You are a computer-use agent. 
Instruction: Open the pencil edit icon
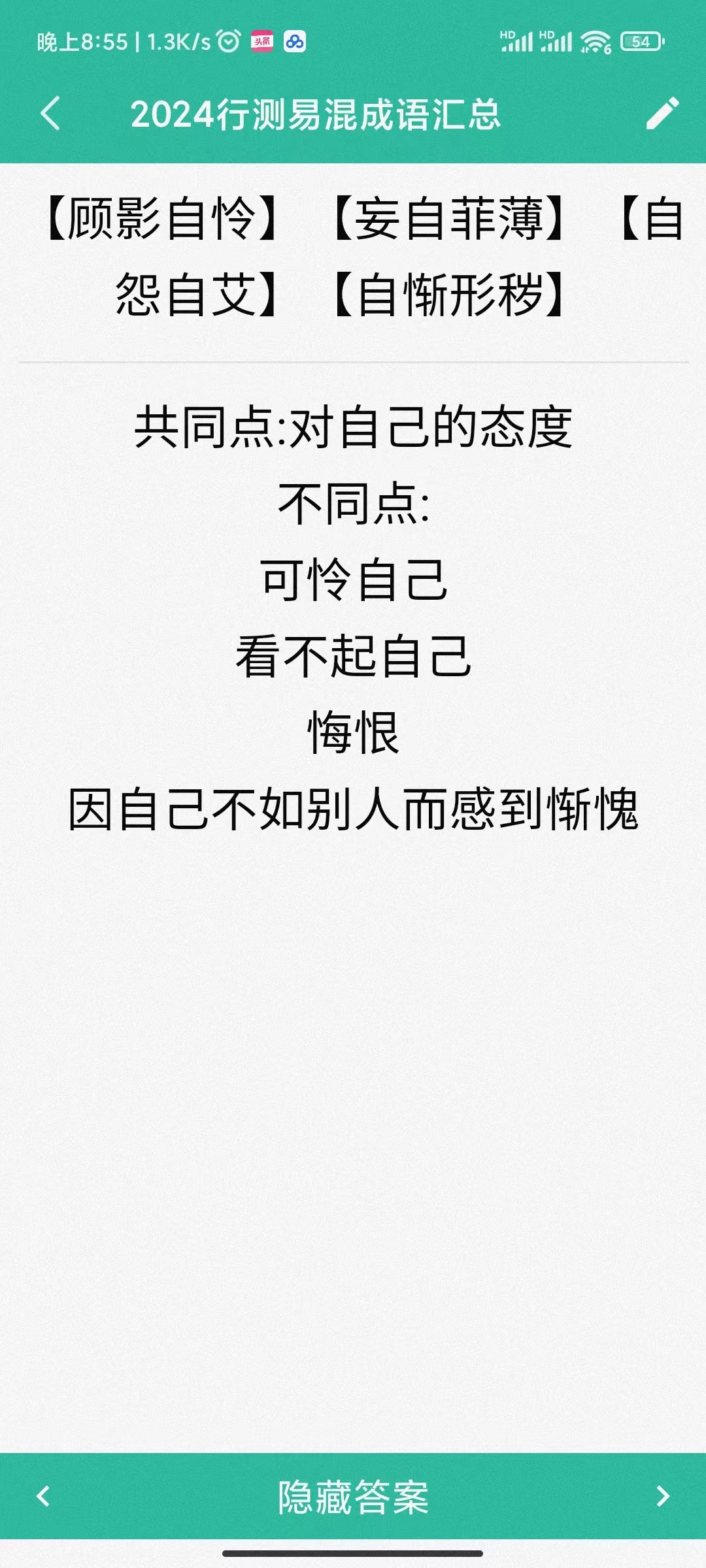point(663,114)
